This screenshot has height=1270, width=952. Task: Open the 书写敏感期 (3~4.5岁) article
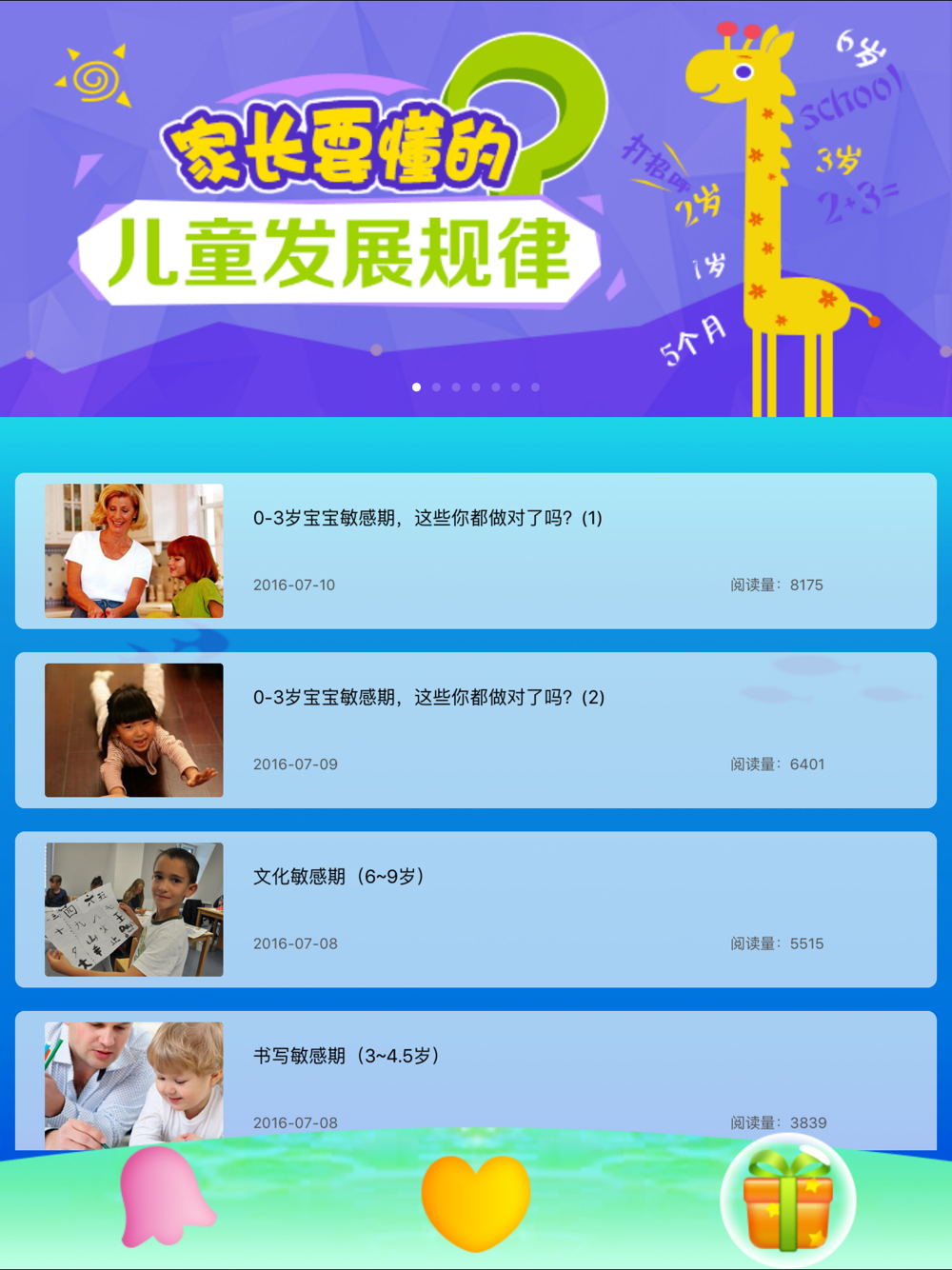(x=476, y=1081)
